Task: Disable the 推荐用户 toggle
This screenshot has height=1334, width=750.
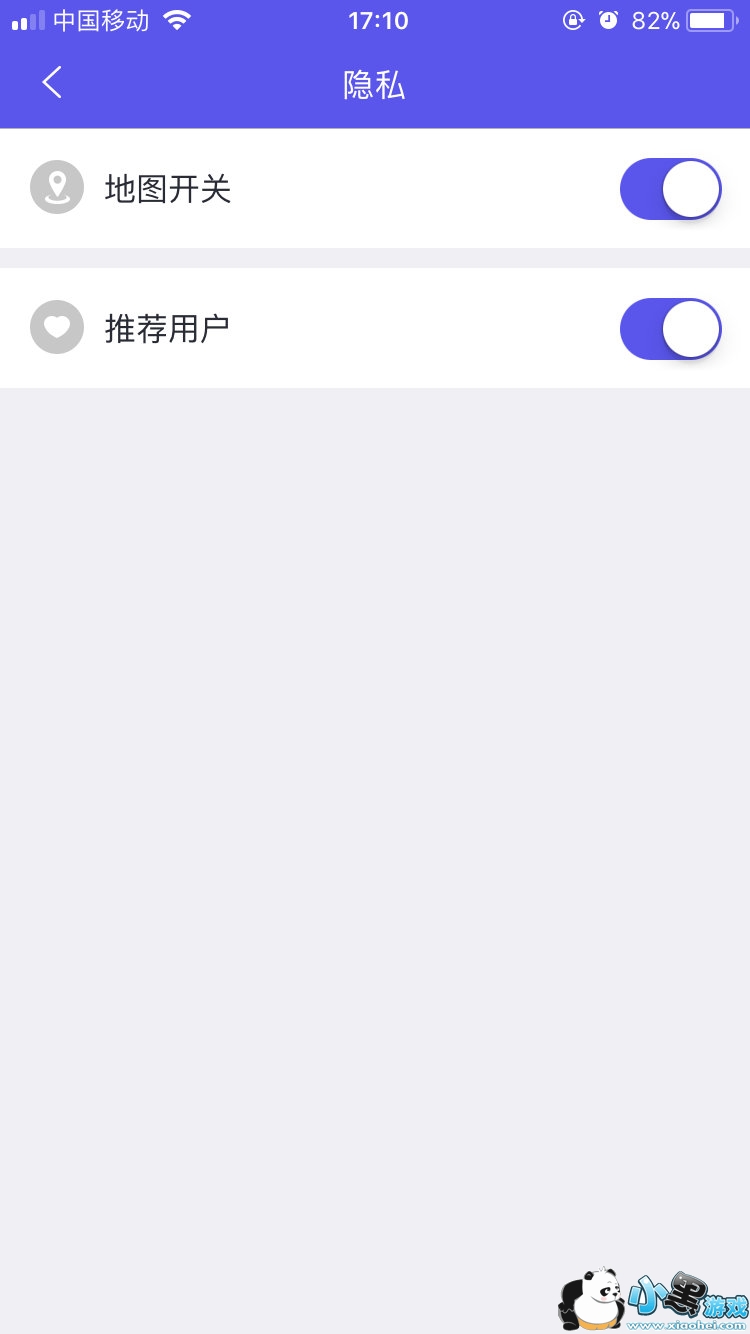Action: 671,329
